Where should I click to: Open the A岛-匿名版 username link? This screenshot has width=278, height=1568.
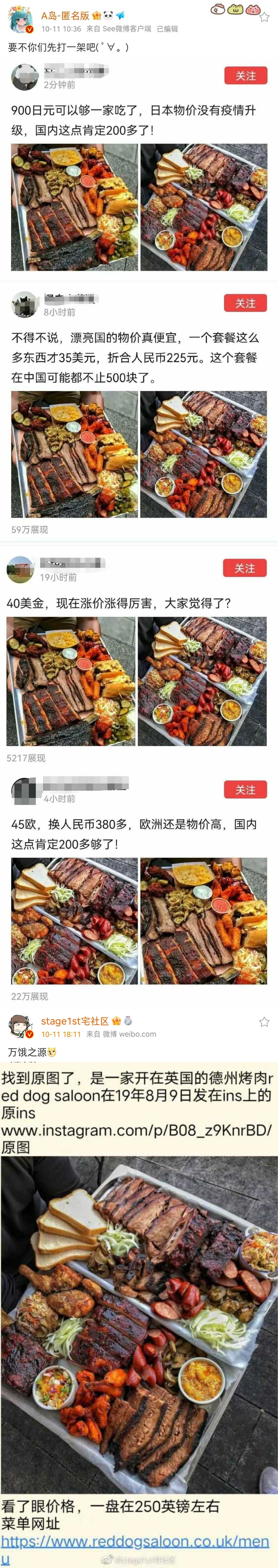(x=65, y=15)
